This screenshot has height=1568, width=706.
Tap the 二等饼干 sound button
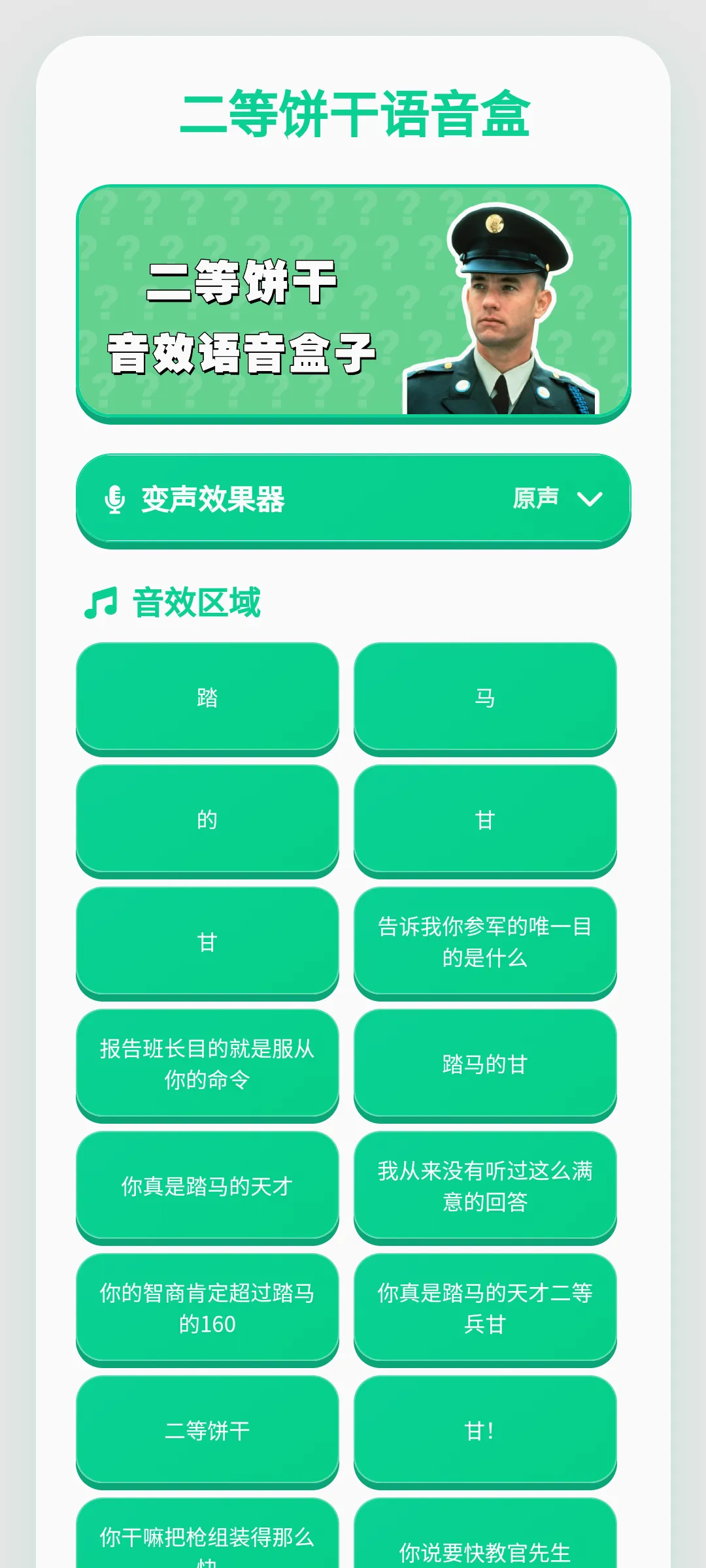tap(207, 1430)
